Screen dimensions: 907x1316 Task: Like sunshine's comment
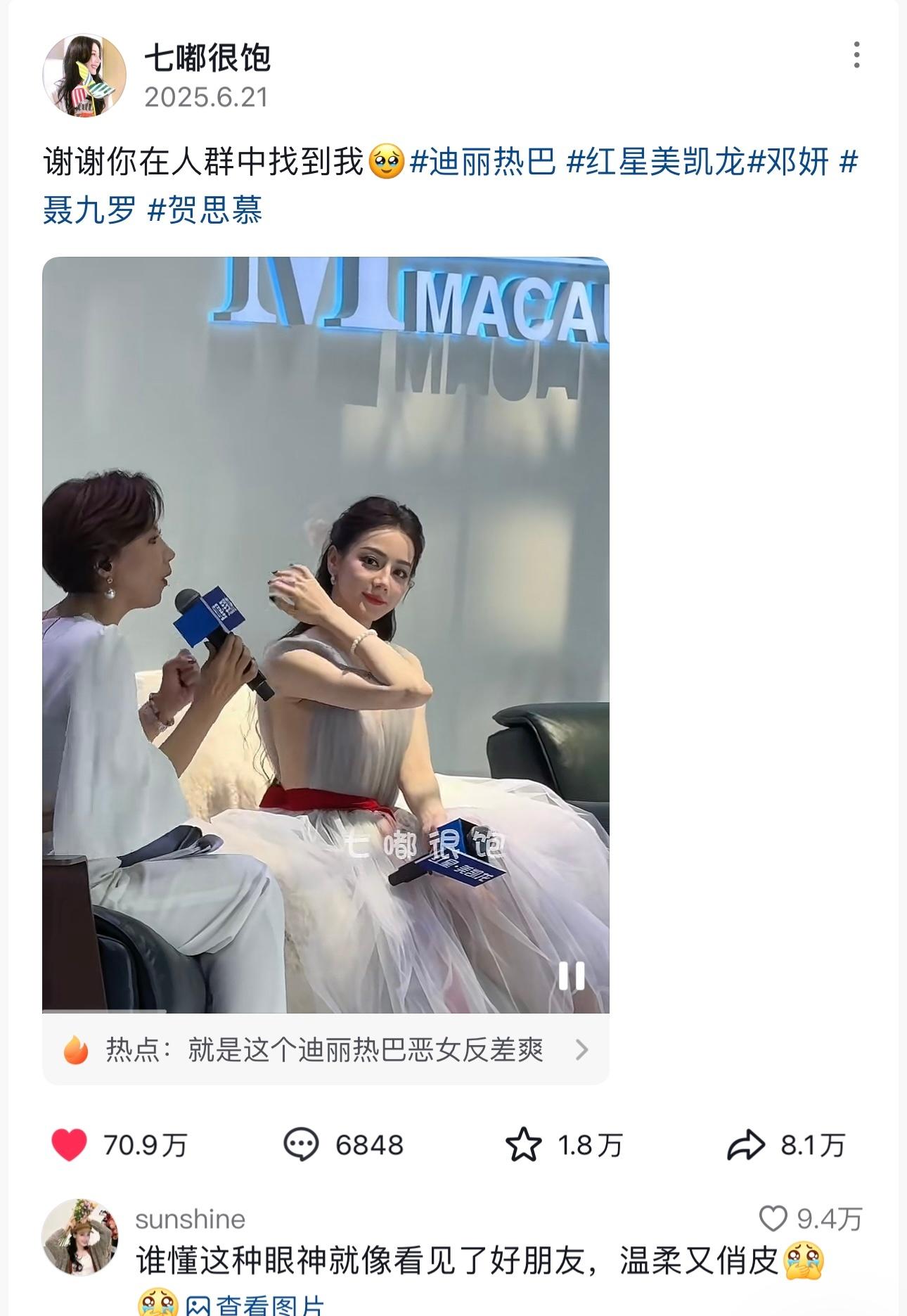coord(773,1219)
